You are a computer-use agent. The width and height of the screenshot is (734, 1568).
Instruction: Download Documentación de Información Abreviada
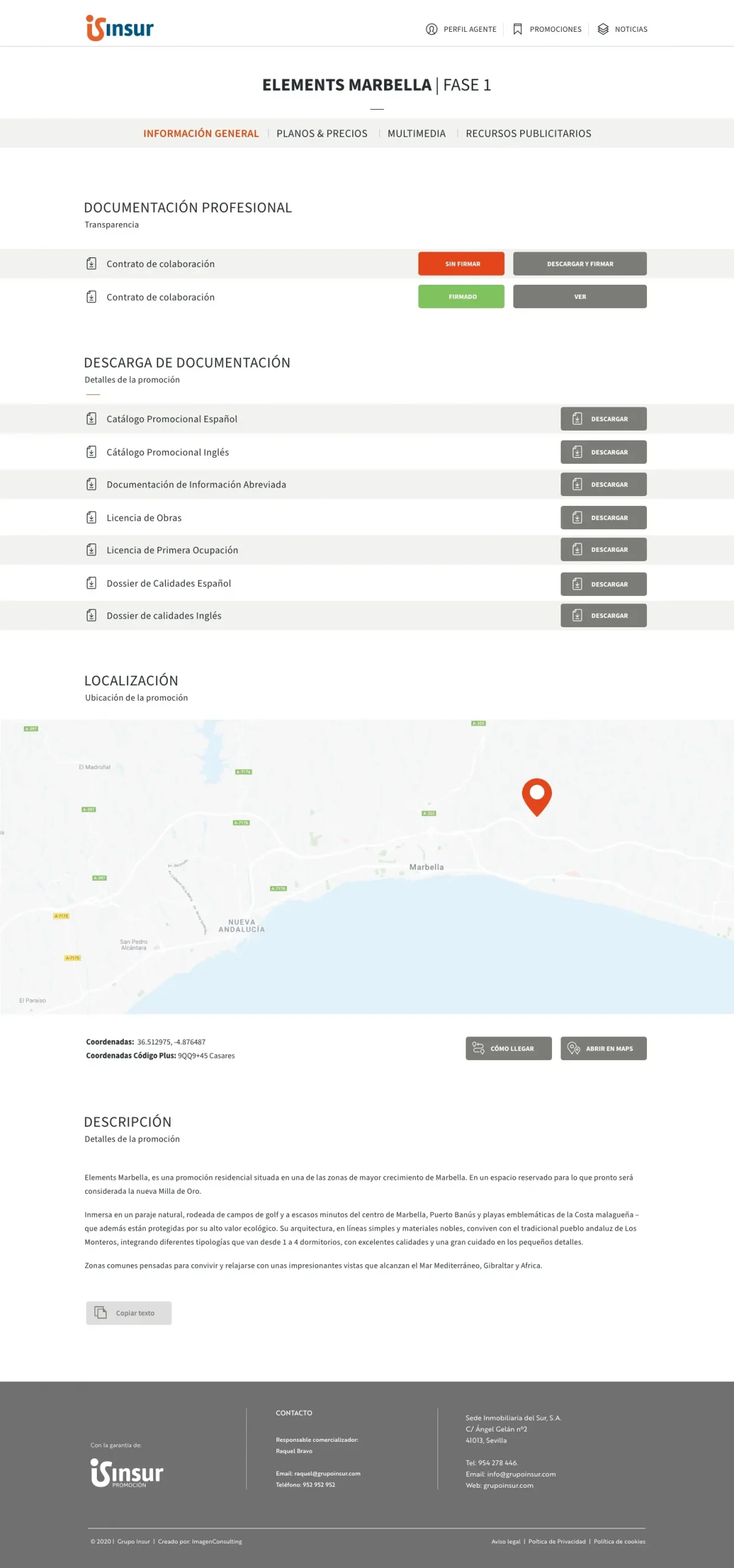click(x=603, y=484)
